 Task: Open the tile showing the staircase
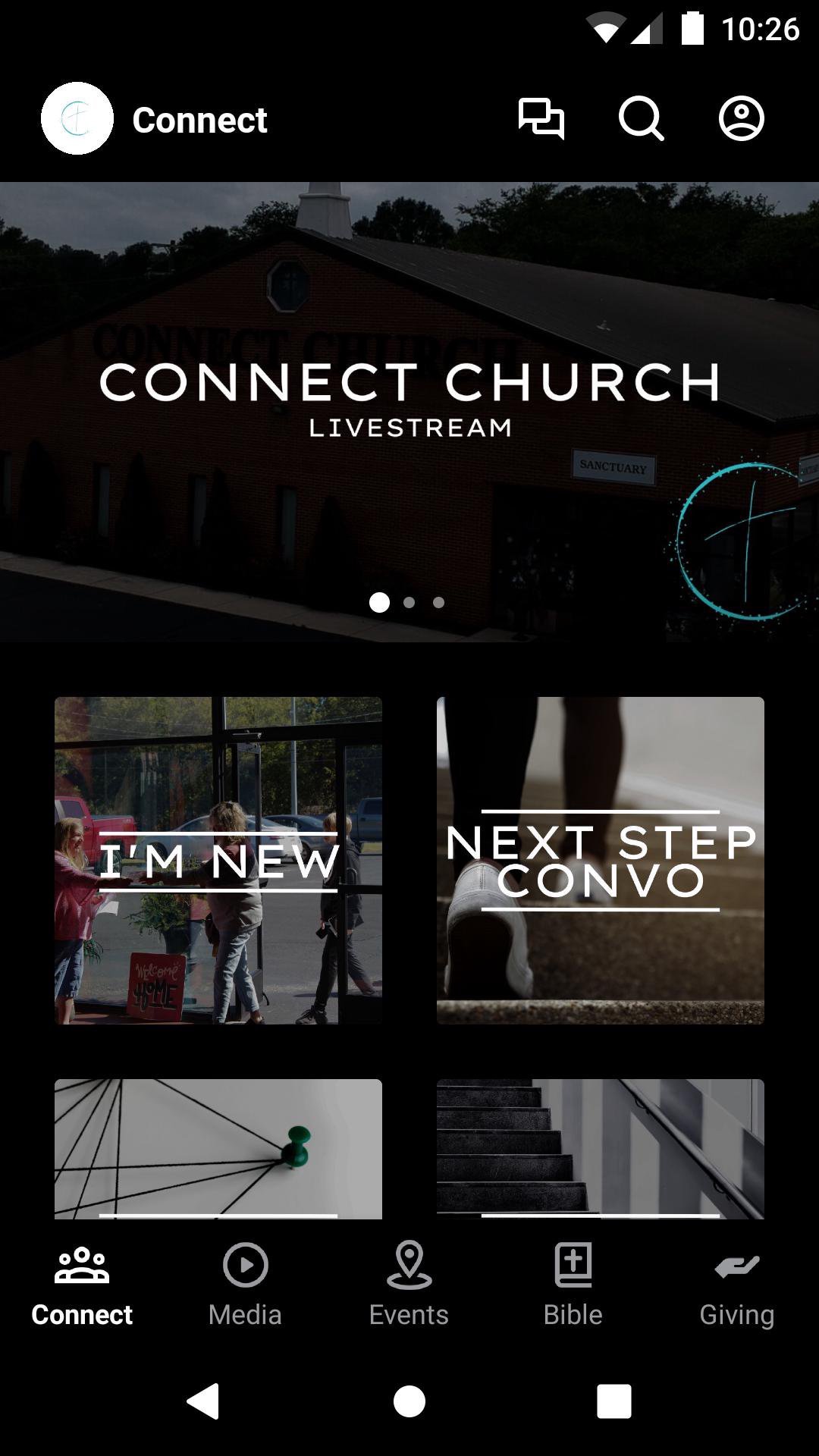coord(601,1149)
